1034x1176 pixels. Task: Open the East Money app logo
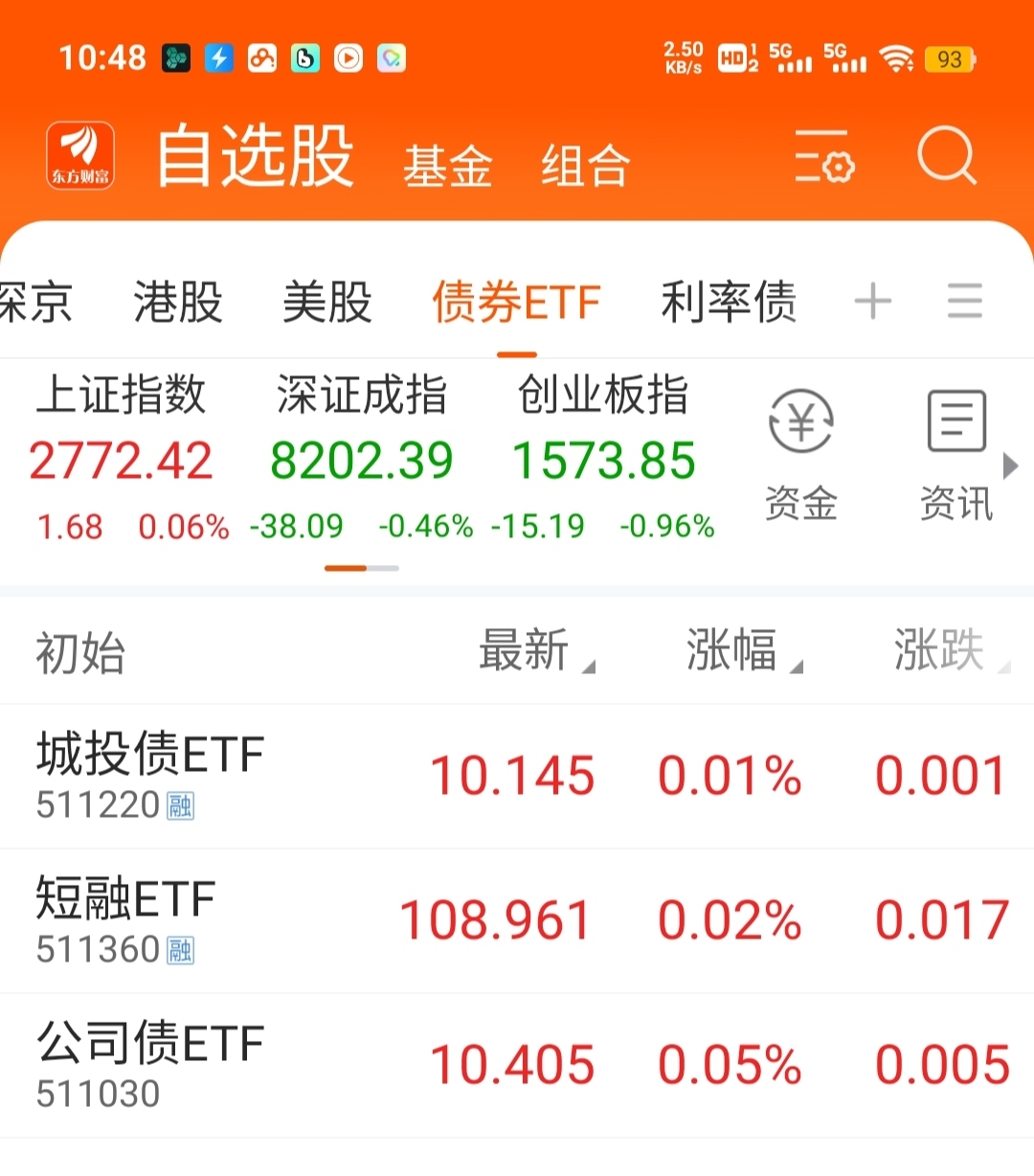point(79,155)
